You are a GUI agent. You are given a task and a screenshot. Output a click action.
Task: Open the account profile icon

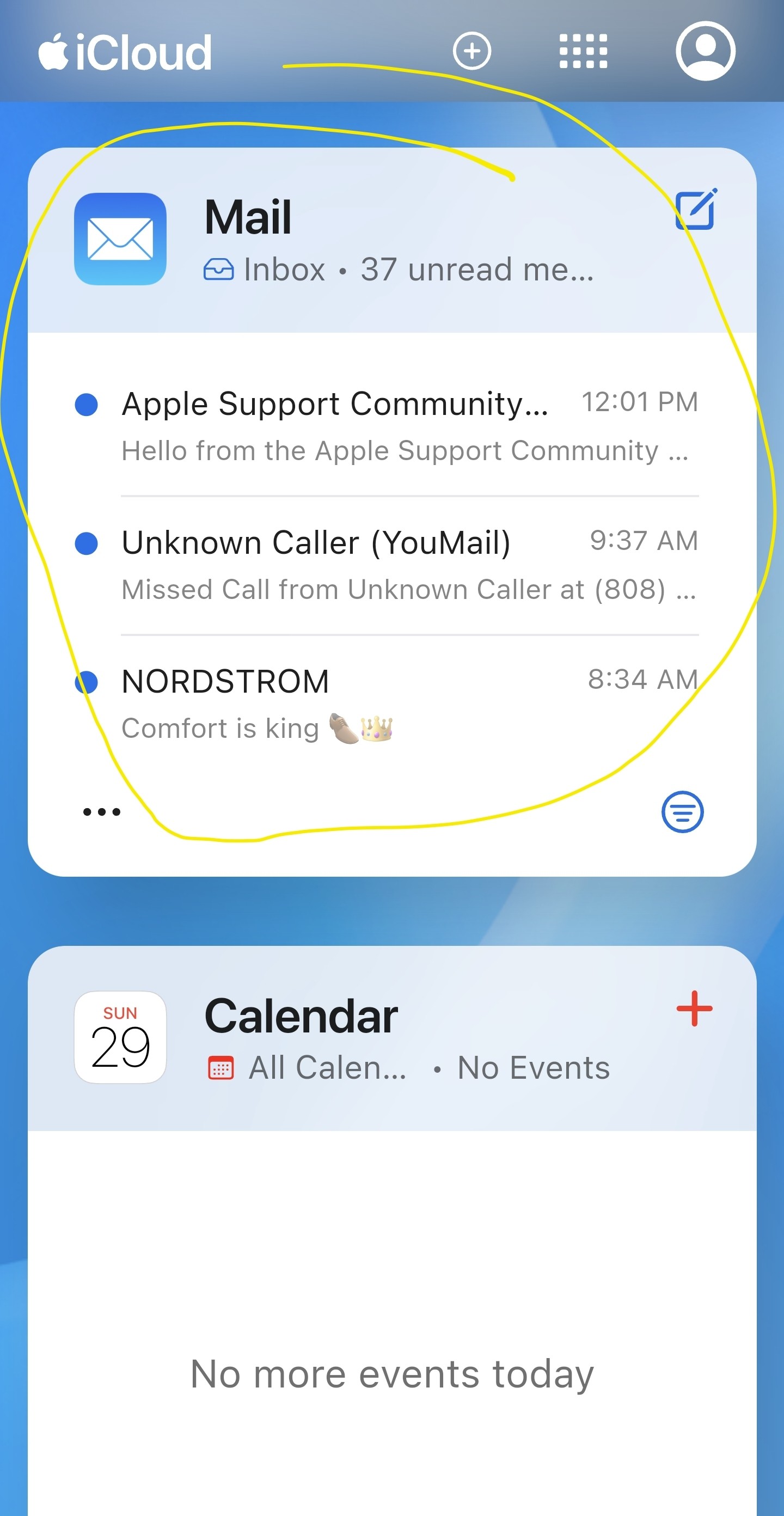pos(705,51)
